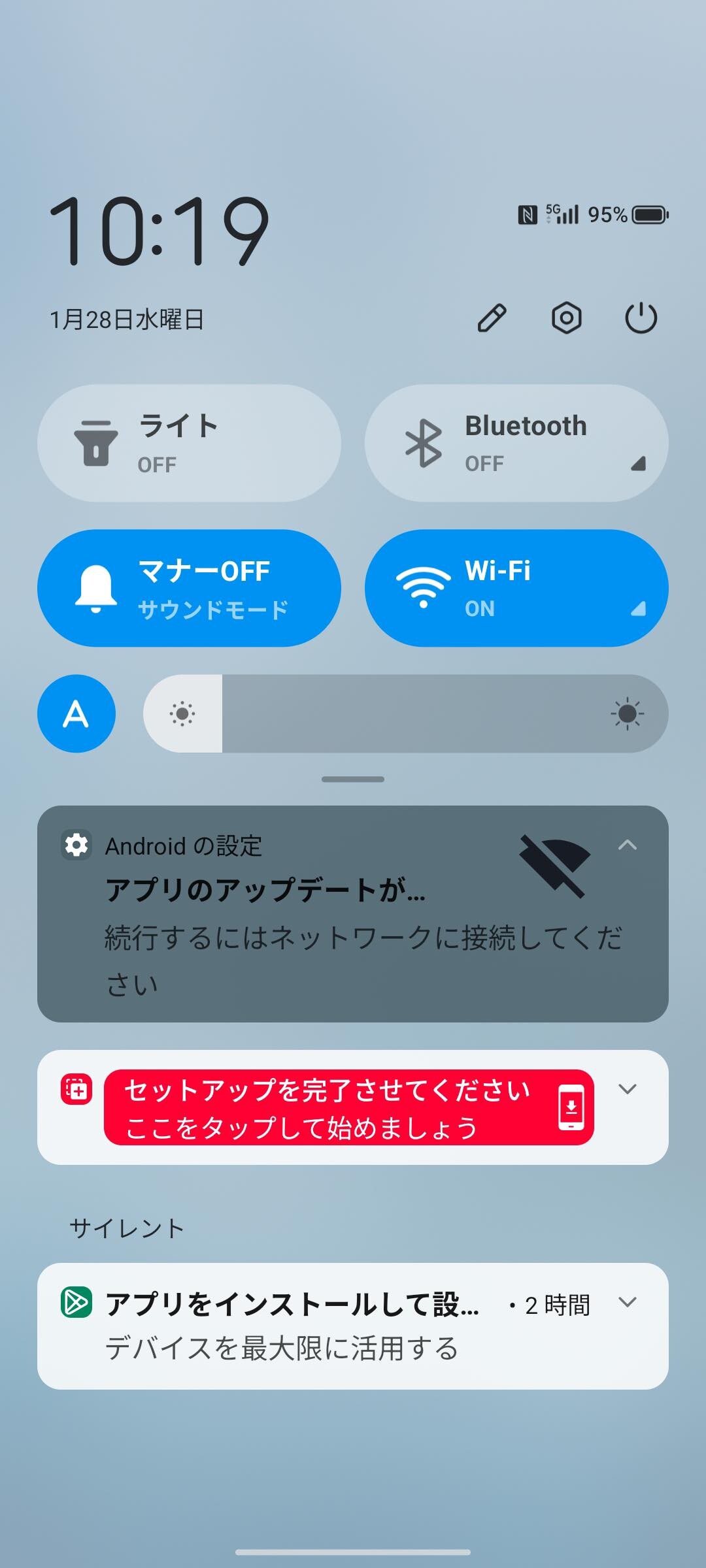This screenshot has width=706, height=1568.
Task: Open the アプリをインストールして設定 notification
Action: point(353,1326)
